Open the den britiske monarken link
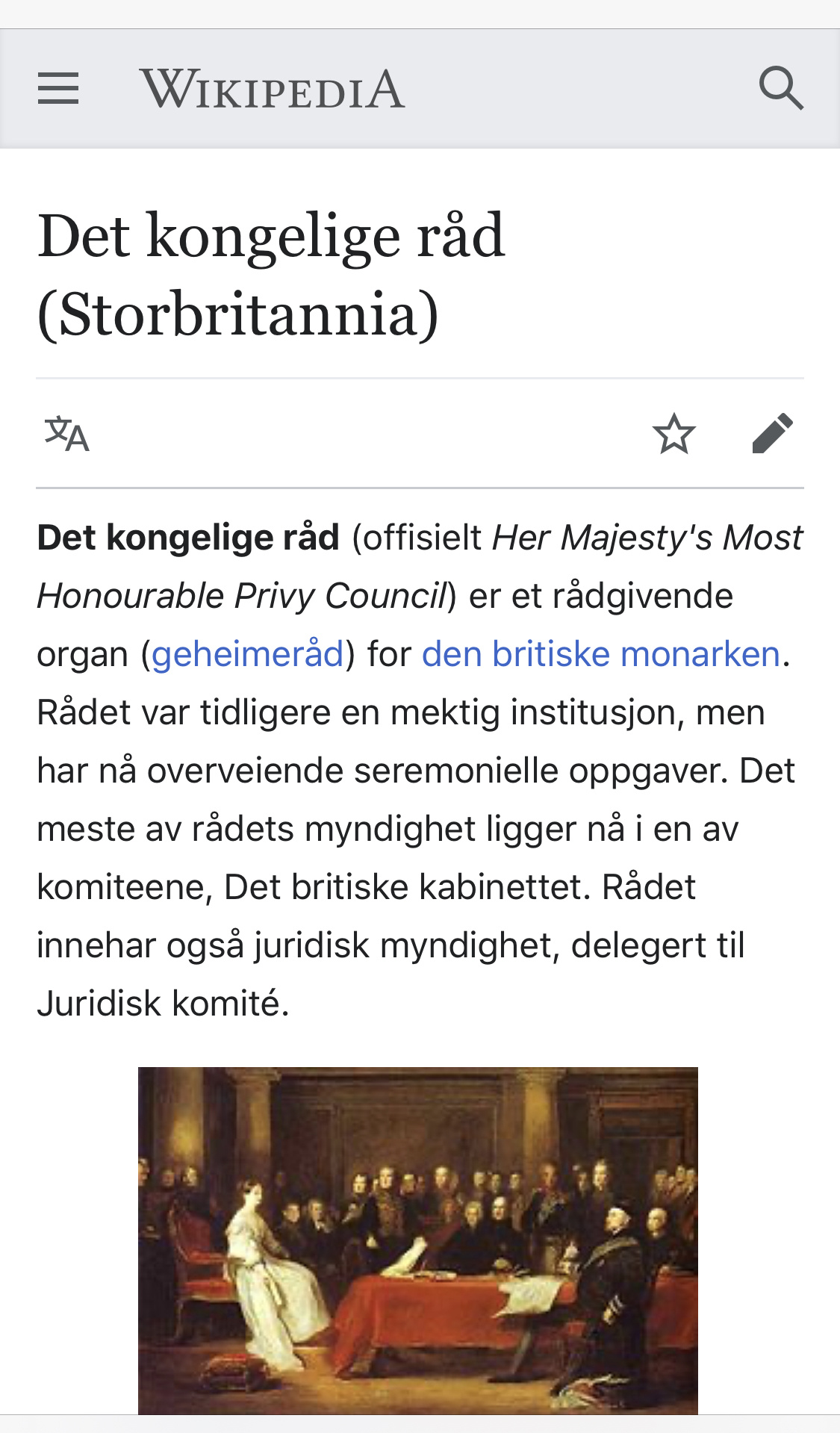This screenshot has height=1433, width=840. (601, 654)
